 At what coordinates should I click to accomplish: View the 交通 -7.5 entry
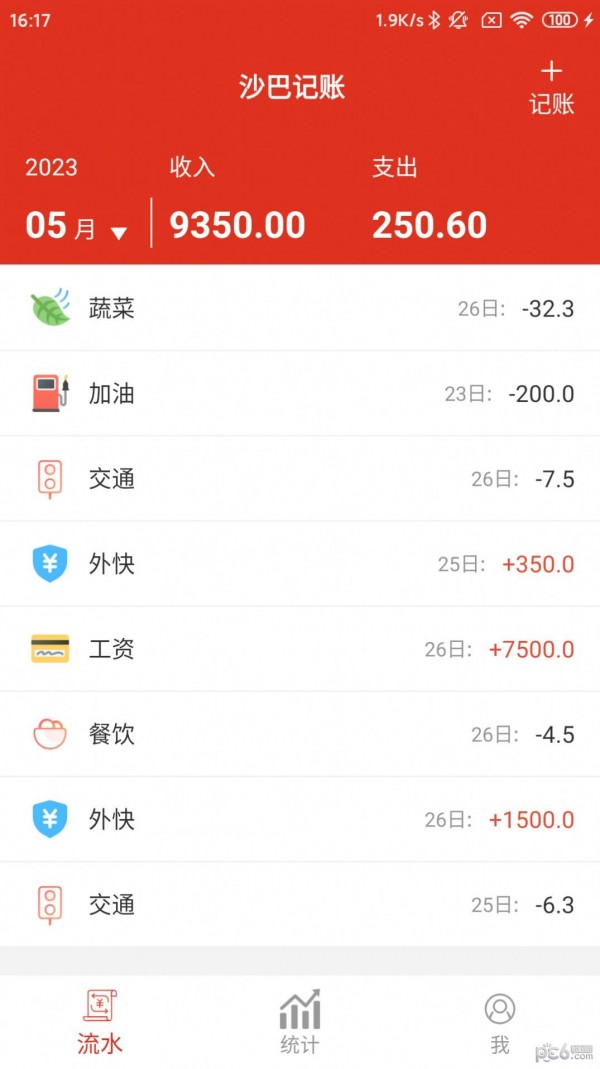[x=300, y=479]
